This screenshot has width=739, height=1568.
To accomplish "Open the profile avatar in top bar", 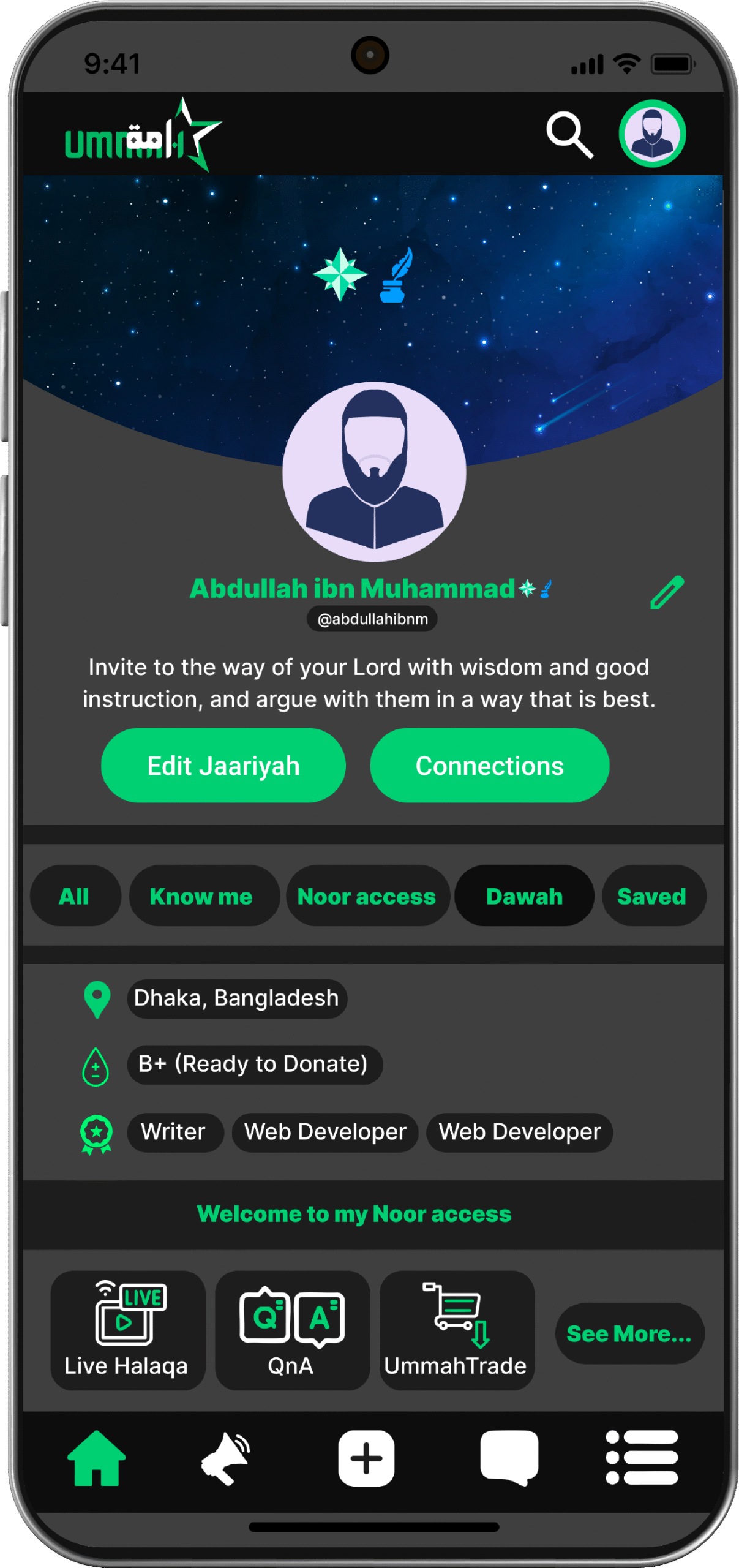I will (652, 134).
